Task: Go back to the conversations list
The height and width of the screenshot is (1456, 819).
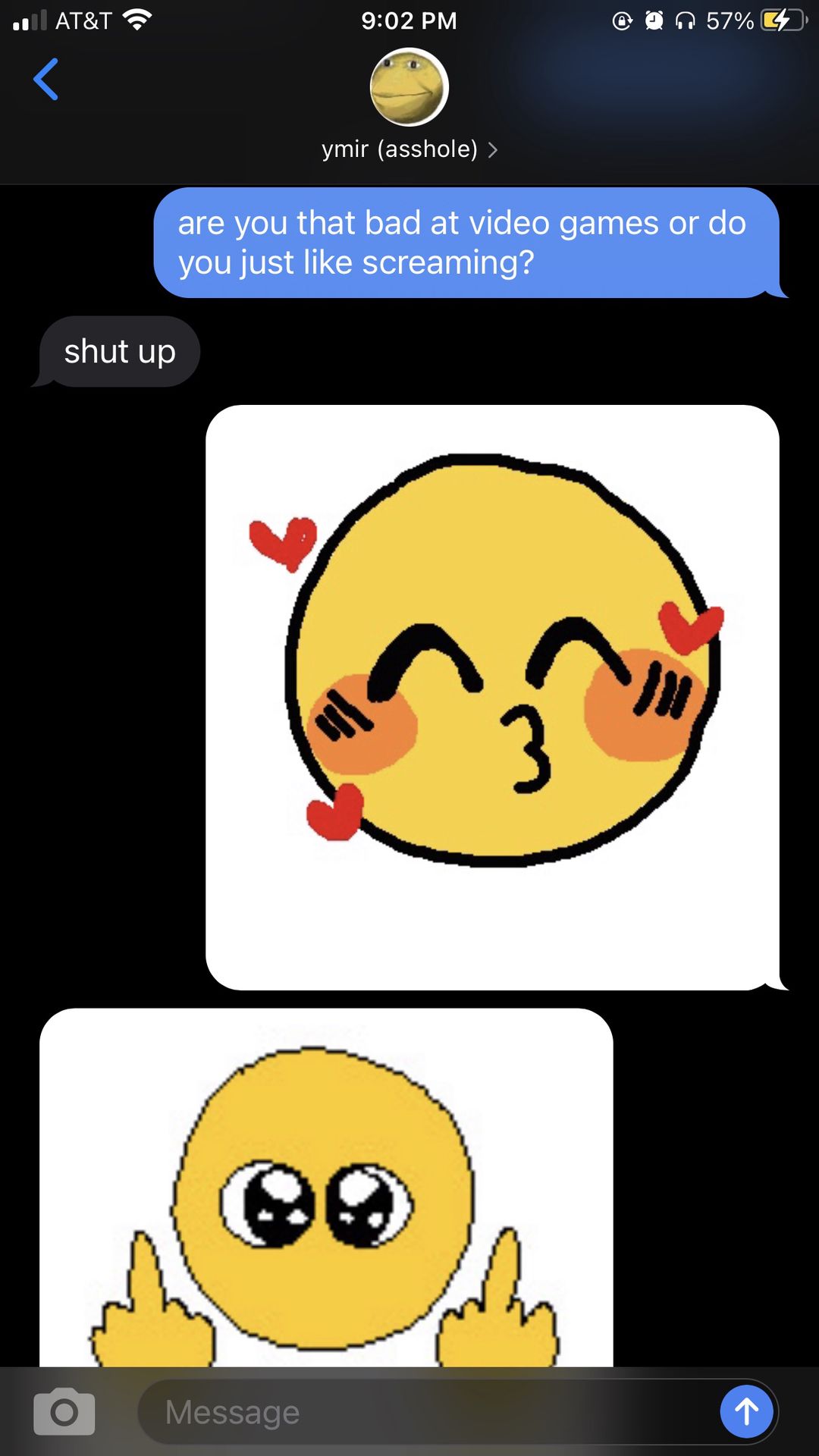Action: pyautogui.click(x=46, y=79)
